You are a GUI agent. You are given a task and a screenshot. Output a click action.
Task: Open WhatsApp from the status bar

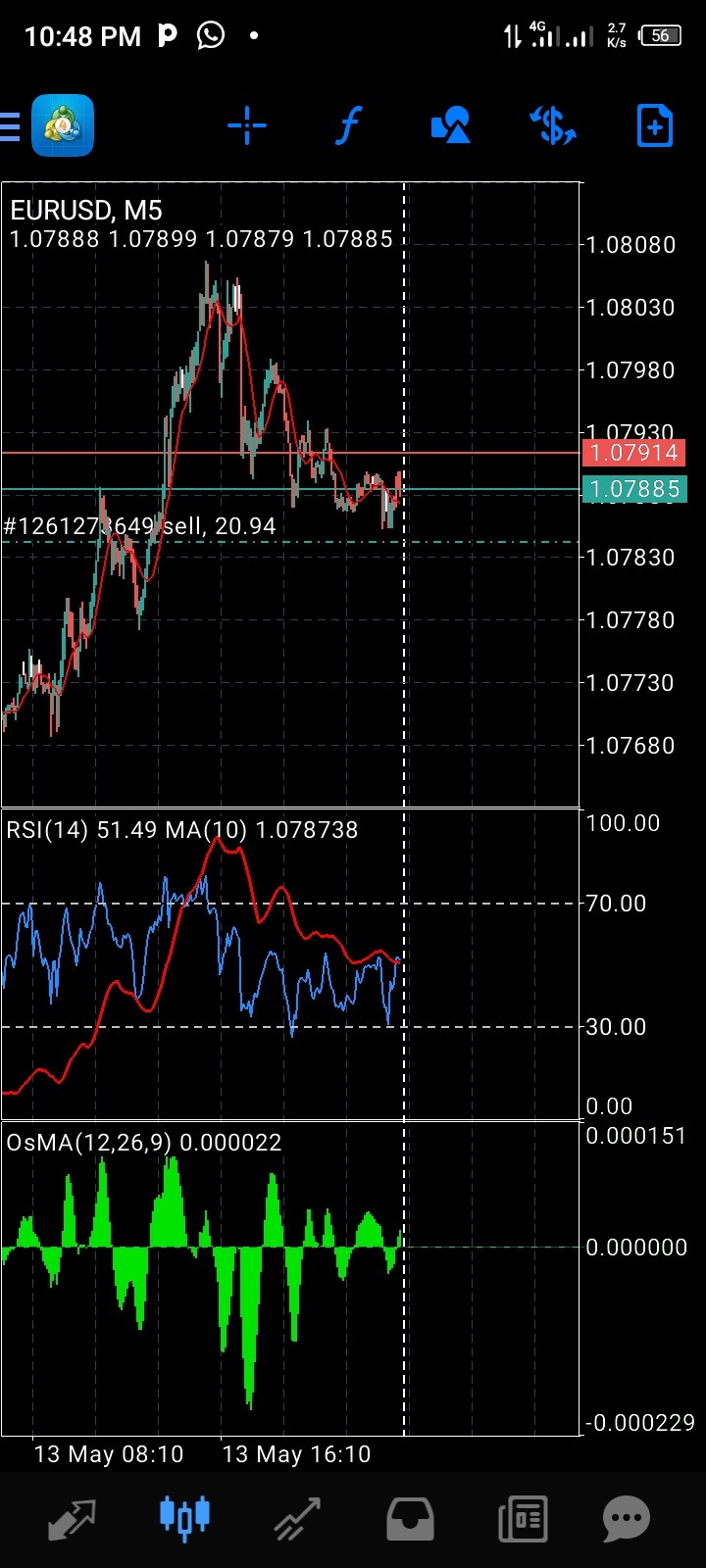210,34
